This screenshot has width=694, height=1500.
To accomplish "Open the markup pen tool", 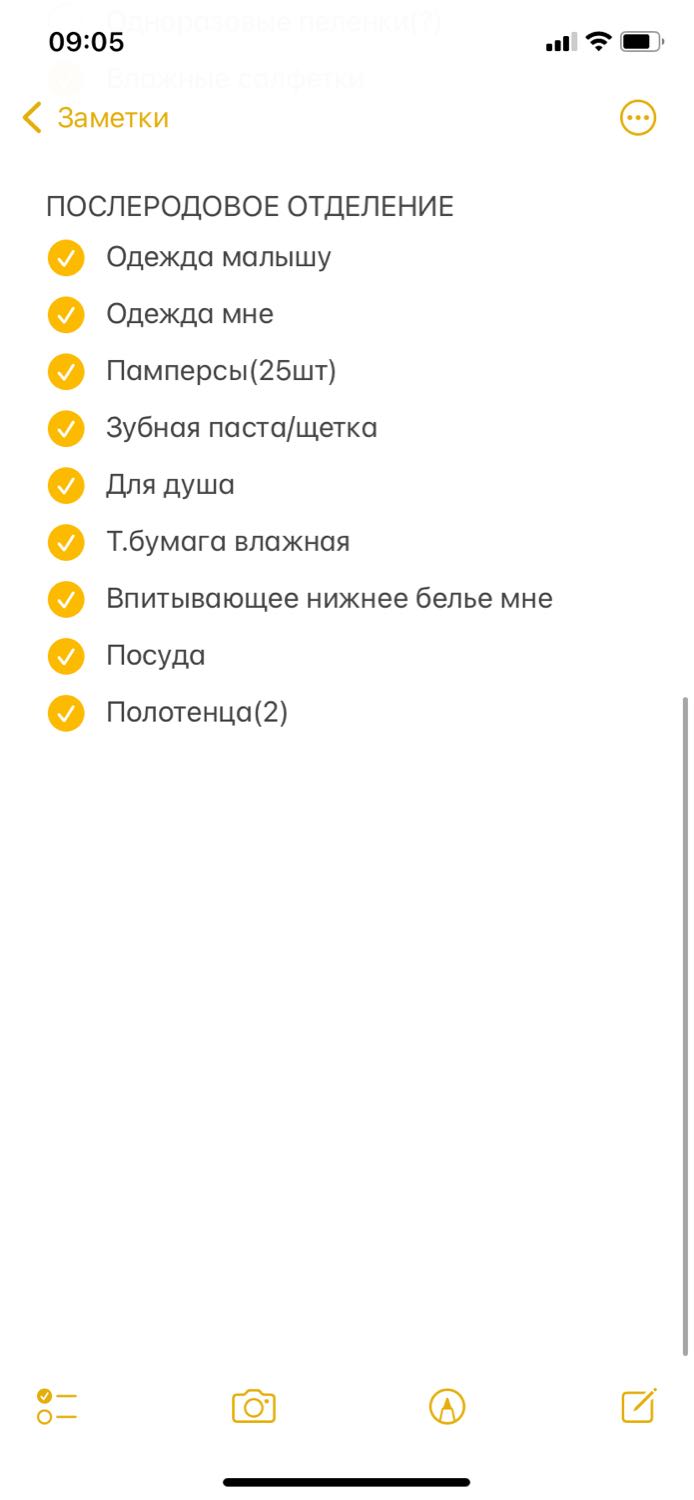I will (x=447, y=1406).
